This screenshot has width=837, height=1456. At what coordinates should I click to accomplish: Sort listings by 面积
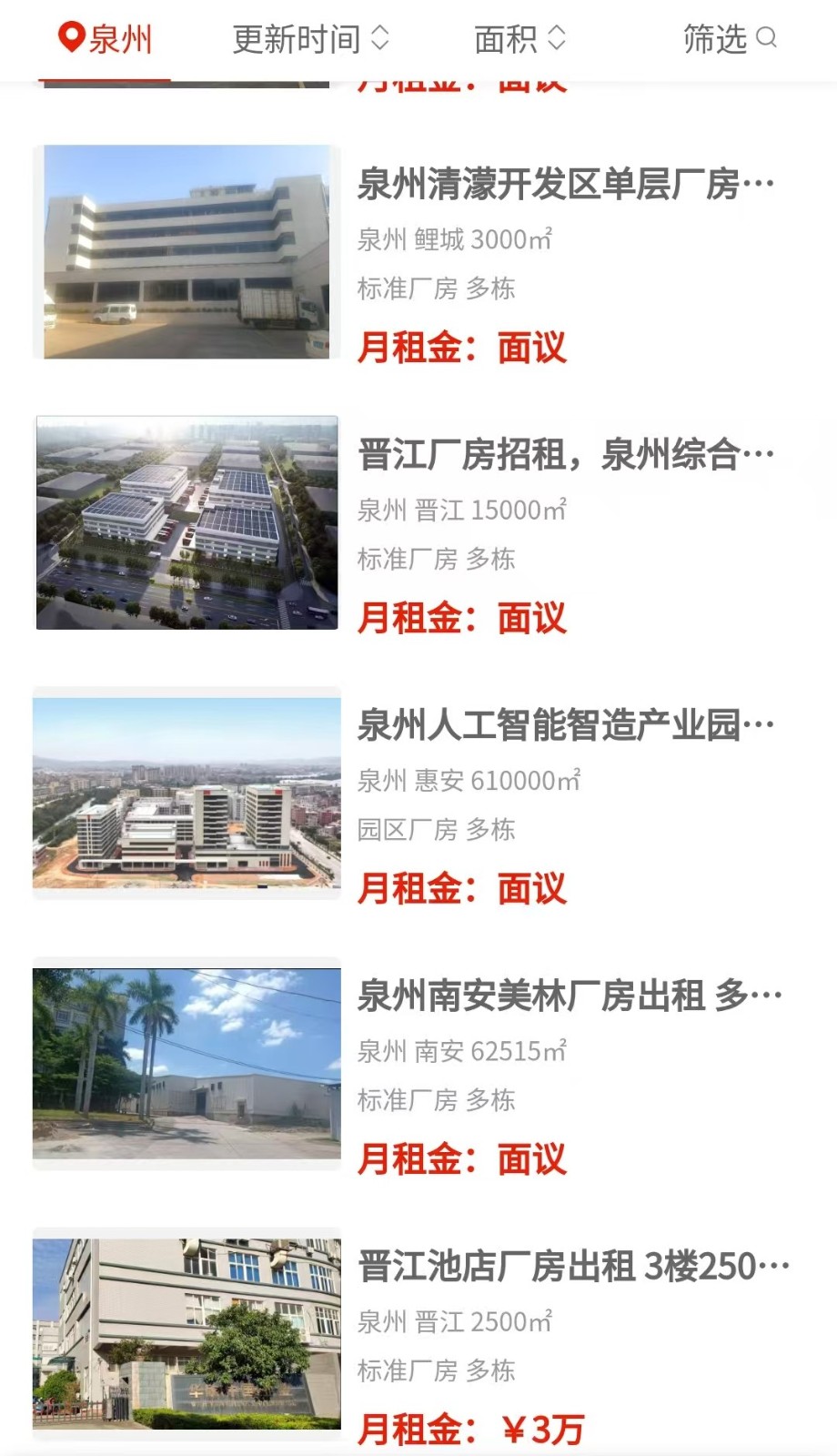(519, 39)
